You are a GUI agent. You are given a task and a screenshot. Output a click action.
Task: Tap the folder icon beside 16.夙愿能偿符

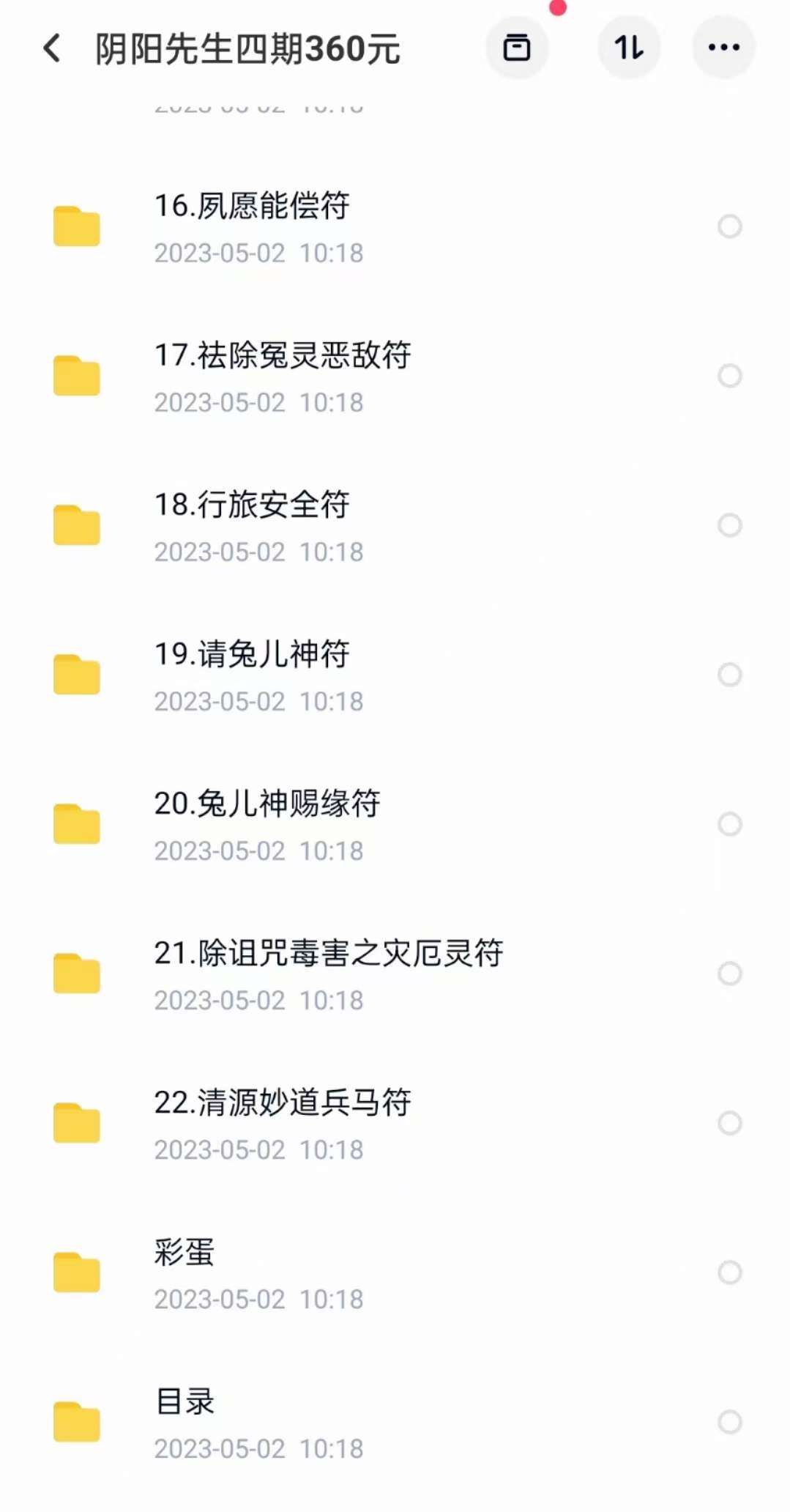[x=76, y=226]
